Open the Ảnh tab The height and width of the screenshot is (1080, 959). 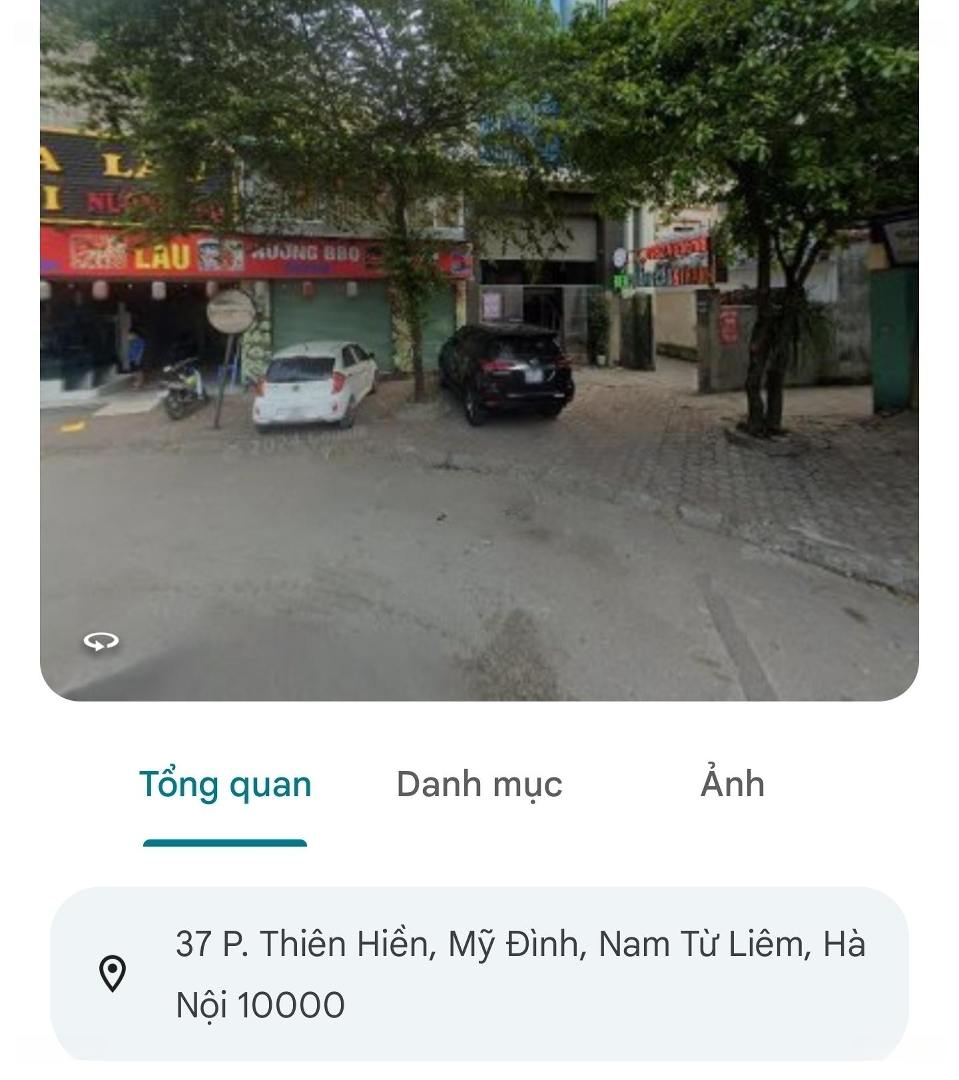pyautogui.click(x=732, y=784)
